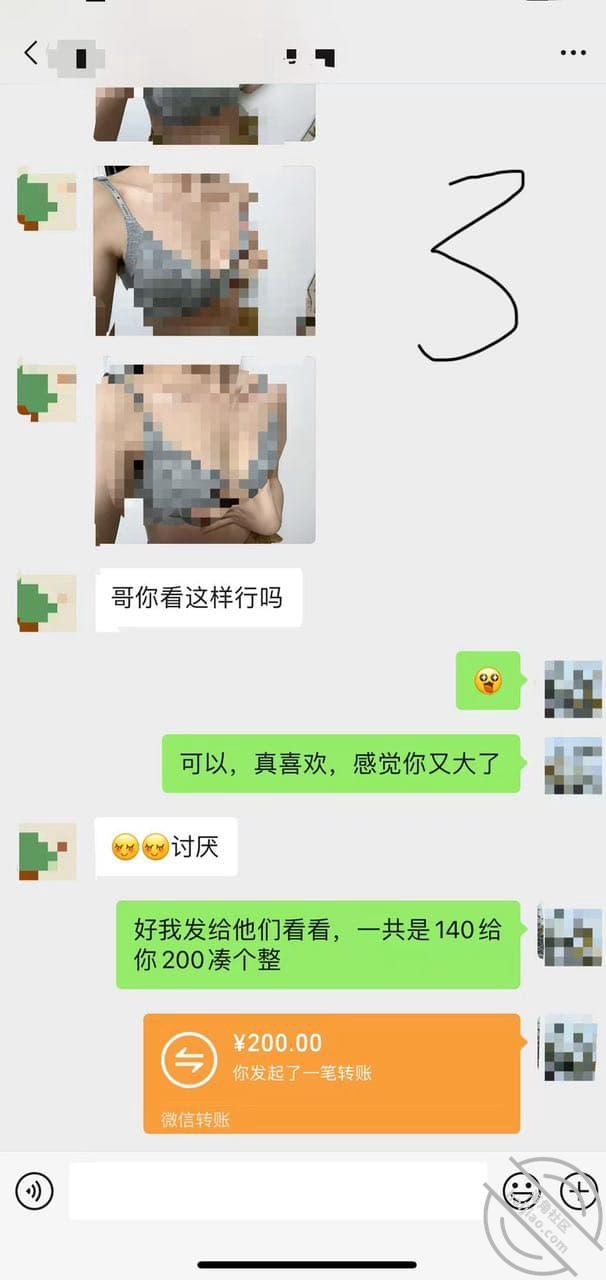Open the emoji picker
Screen dimensions: 606x1280
521,1190
